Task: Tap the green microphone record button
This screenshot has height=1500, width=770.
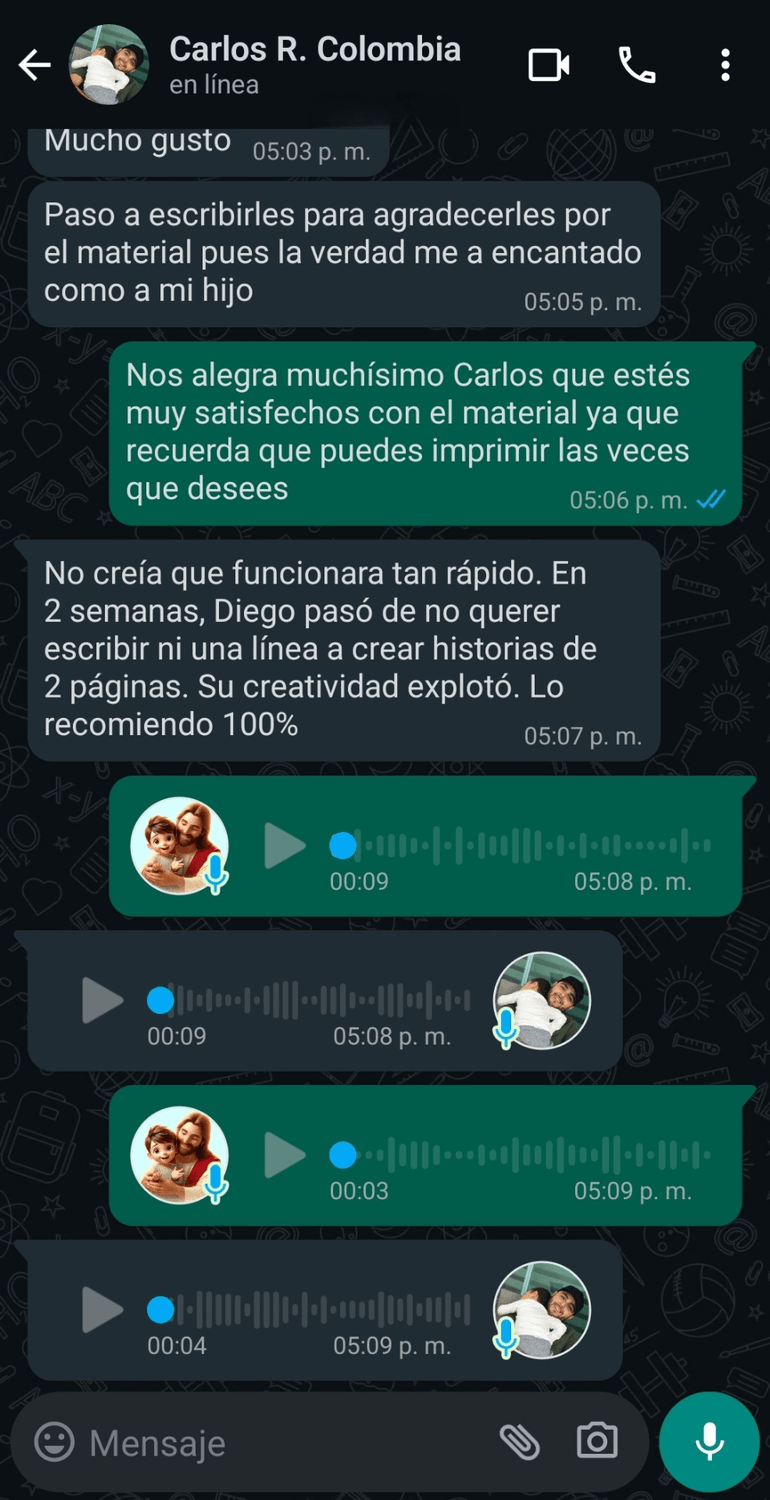Action: point(710,1442)
